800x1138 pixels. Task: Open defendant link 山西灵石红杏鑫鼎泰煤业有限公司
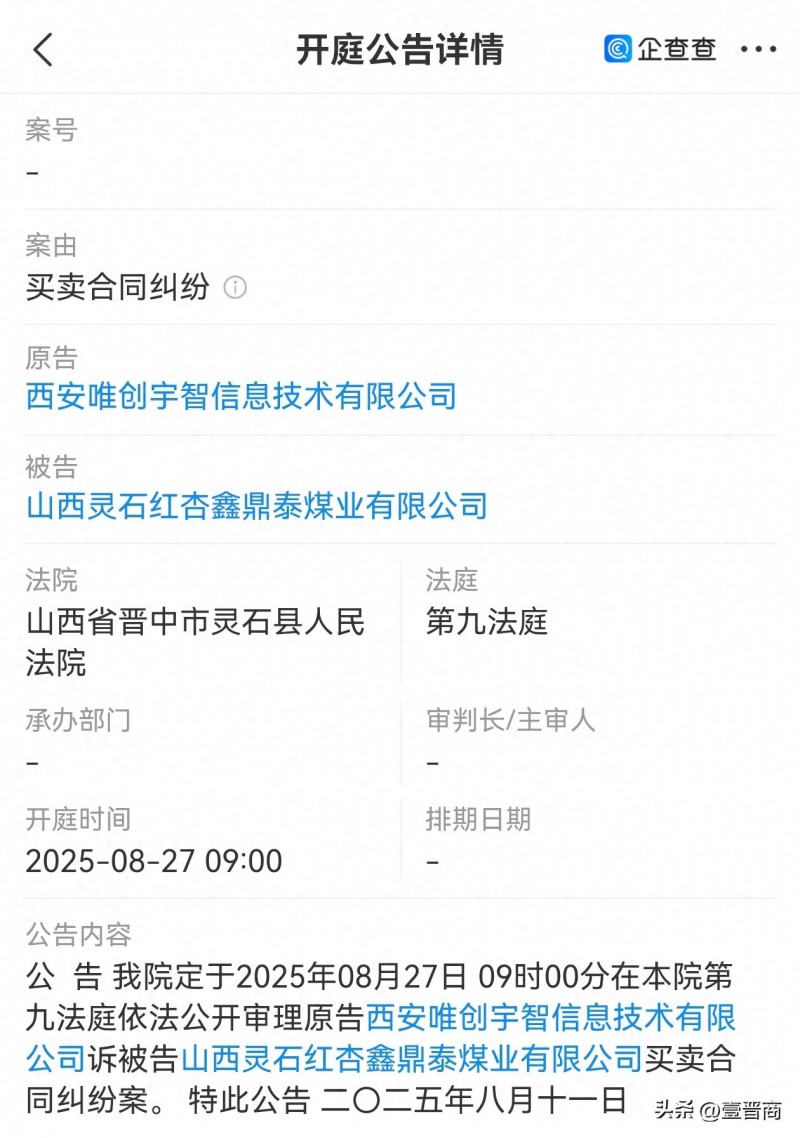253,507
